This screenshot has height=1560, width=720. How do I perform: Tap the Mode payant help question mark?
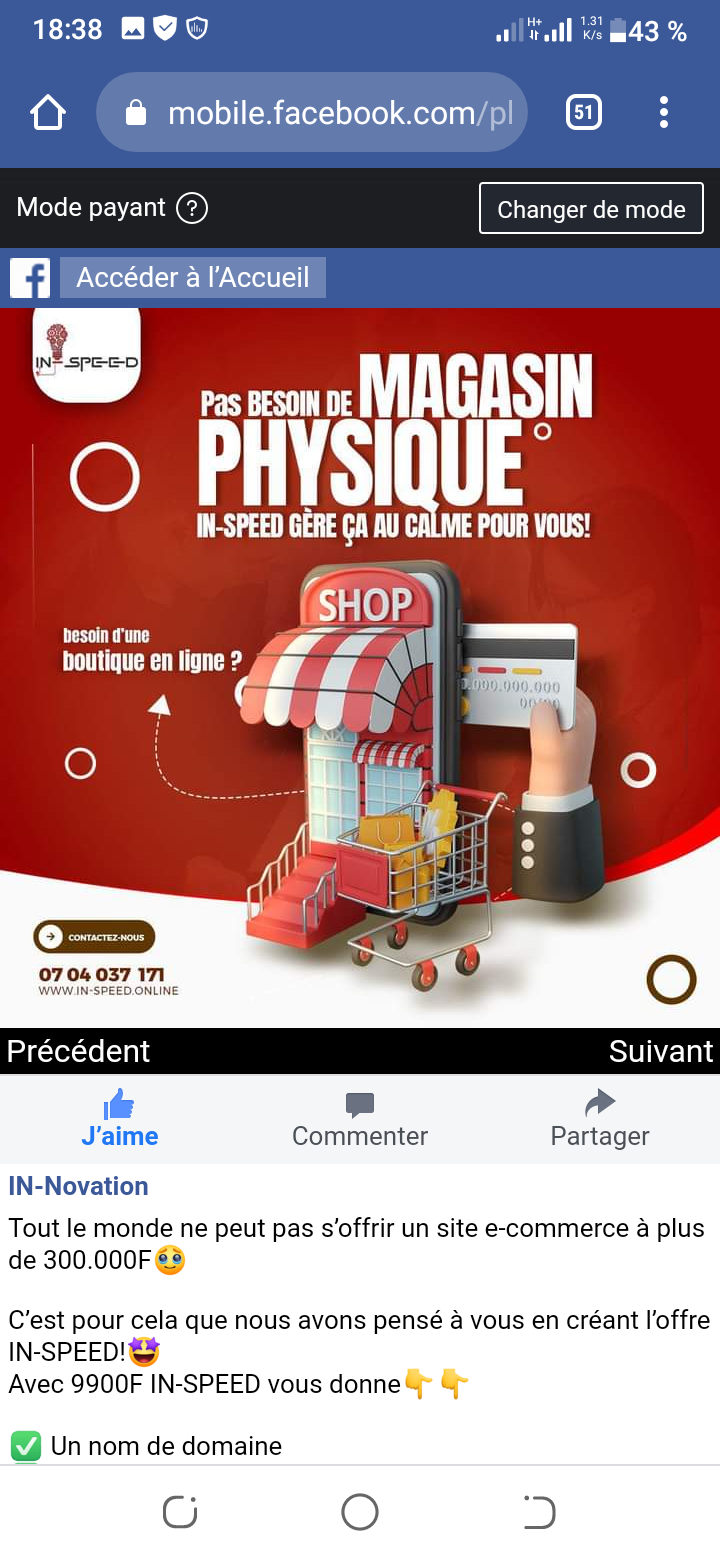pyautogui.click(x=192, y=208)
